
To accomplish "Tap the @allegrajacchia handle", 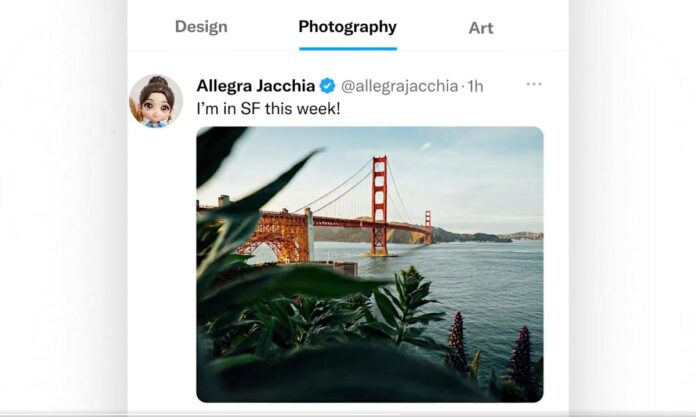I will tap(400, 86).
